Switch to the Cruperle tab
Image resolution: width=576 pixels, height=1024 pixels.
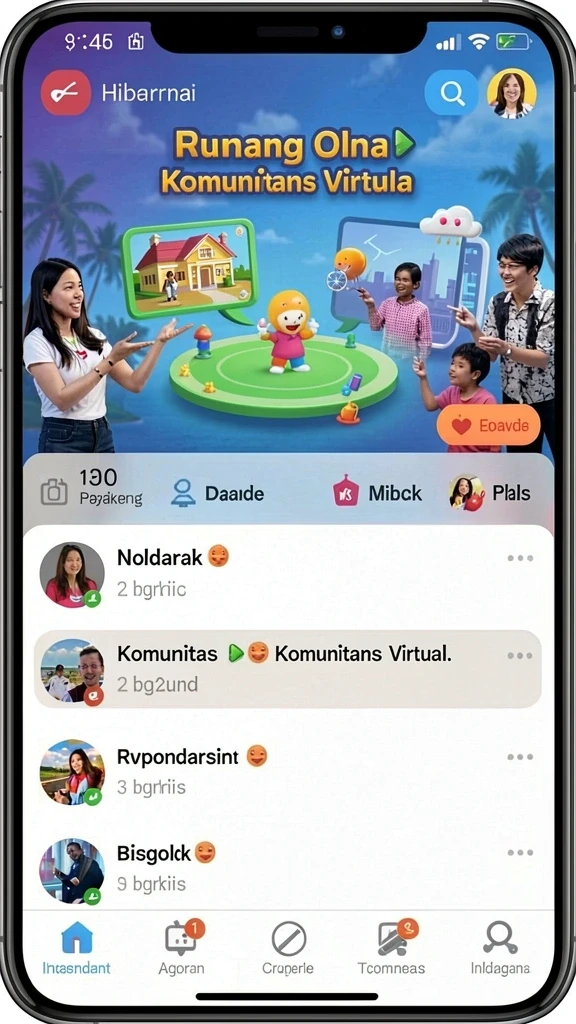pos(288,949)
